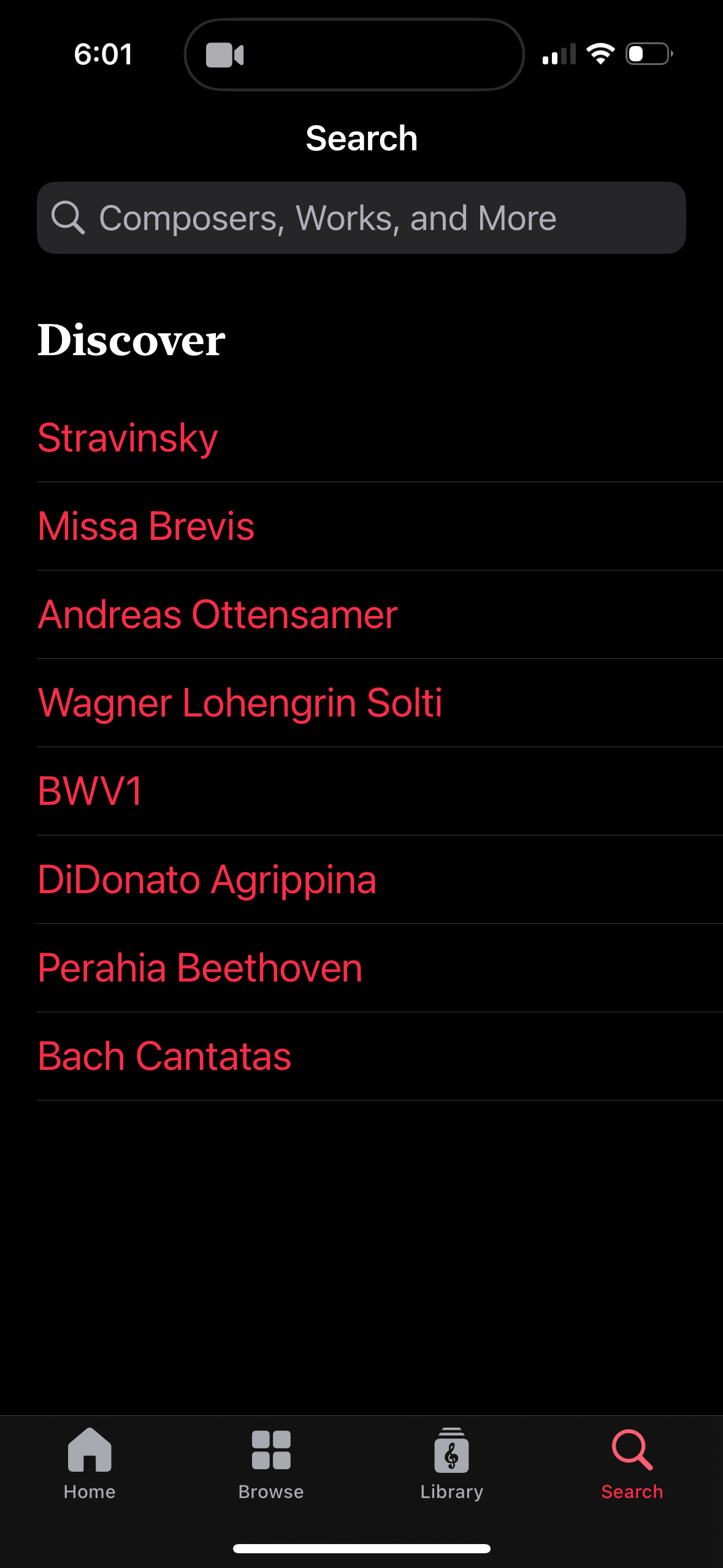Tap the Composers, Works, and More search field

(361, 218)
